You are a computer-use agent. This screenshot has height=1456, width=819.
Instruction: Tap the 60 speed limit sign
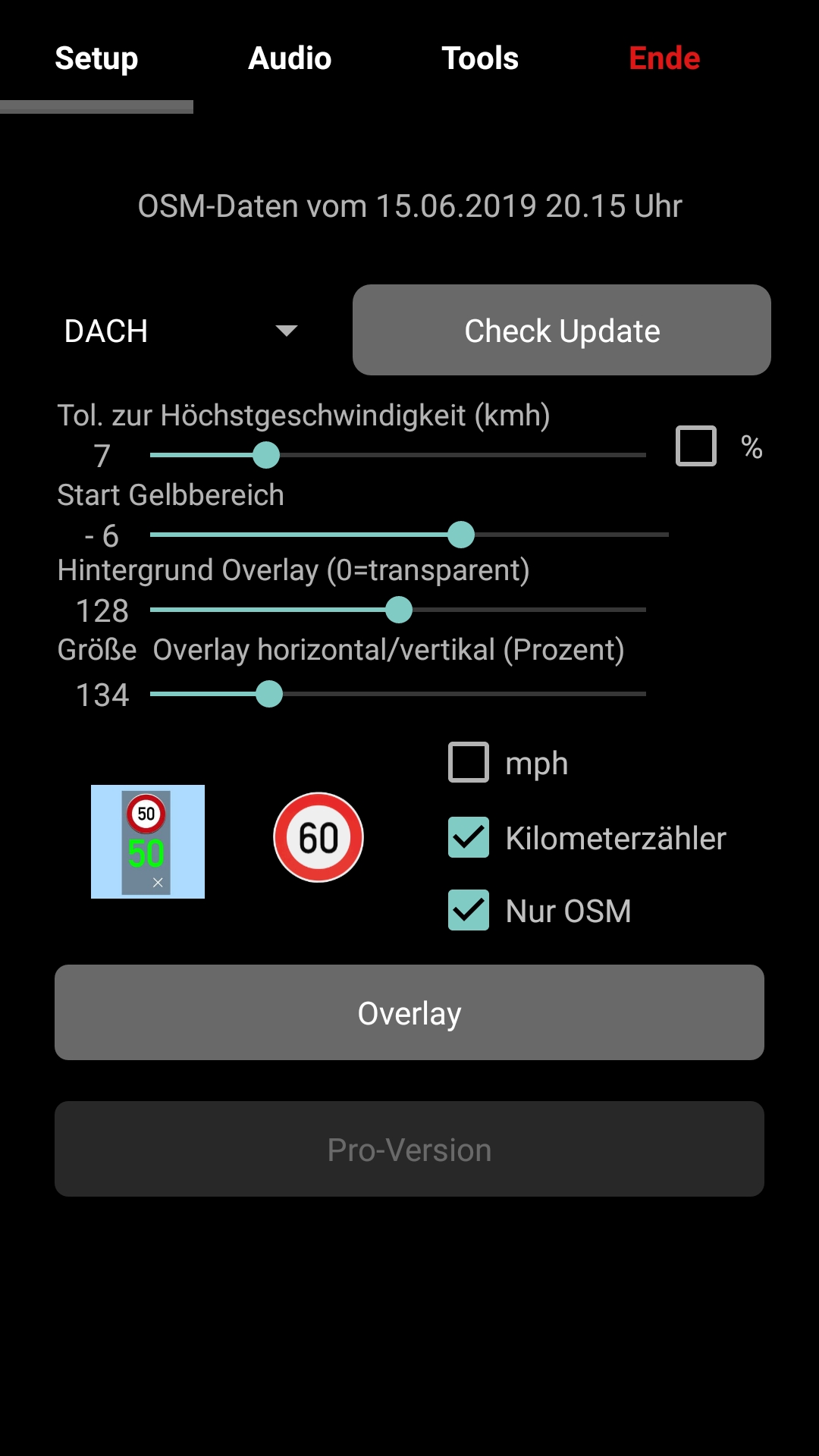pyautogui.click(x=318, y=837)
